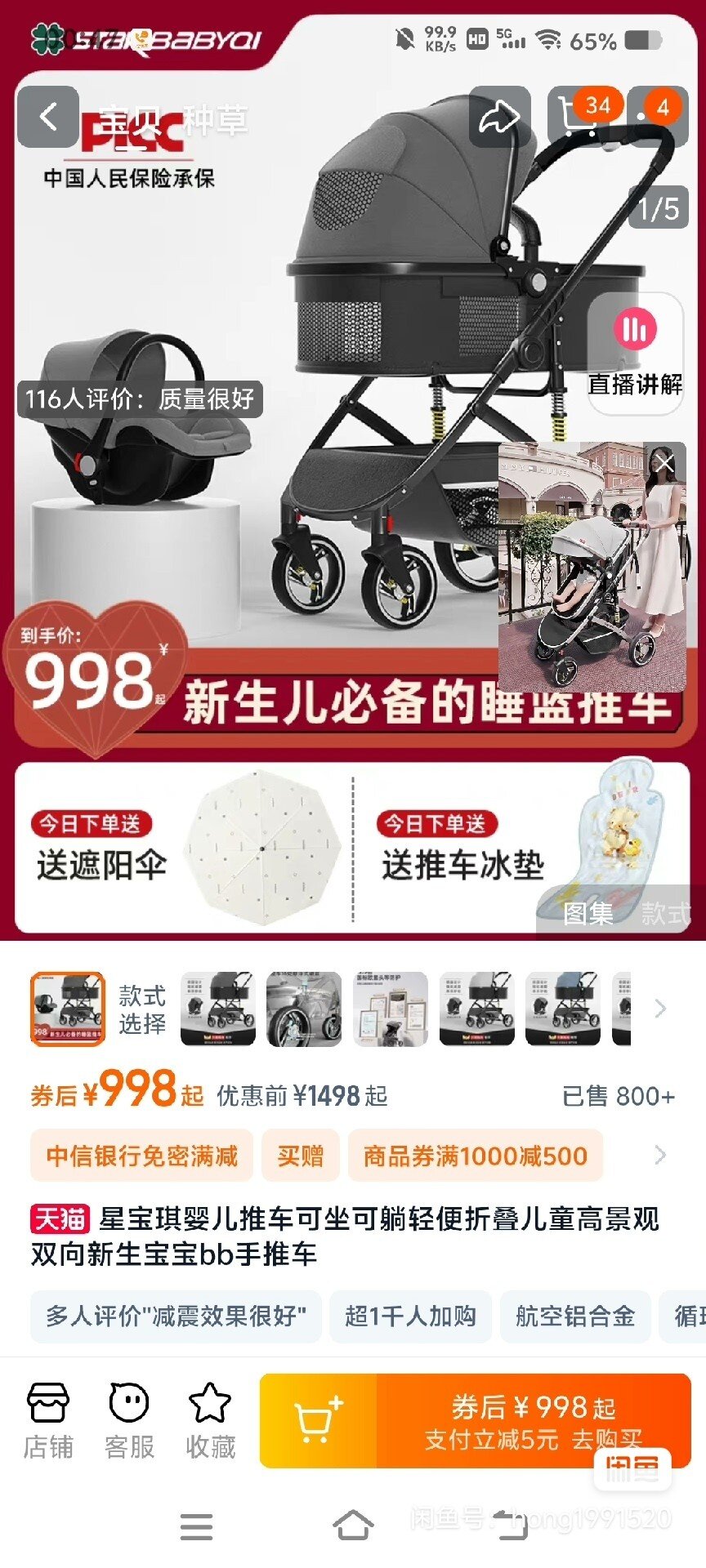Add the item to 收藏 favorites

[x=210, y=1421]
